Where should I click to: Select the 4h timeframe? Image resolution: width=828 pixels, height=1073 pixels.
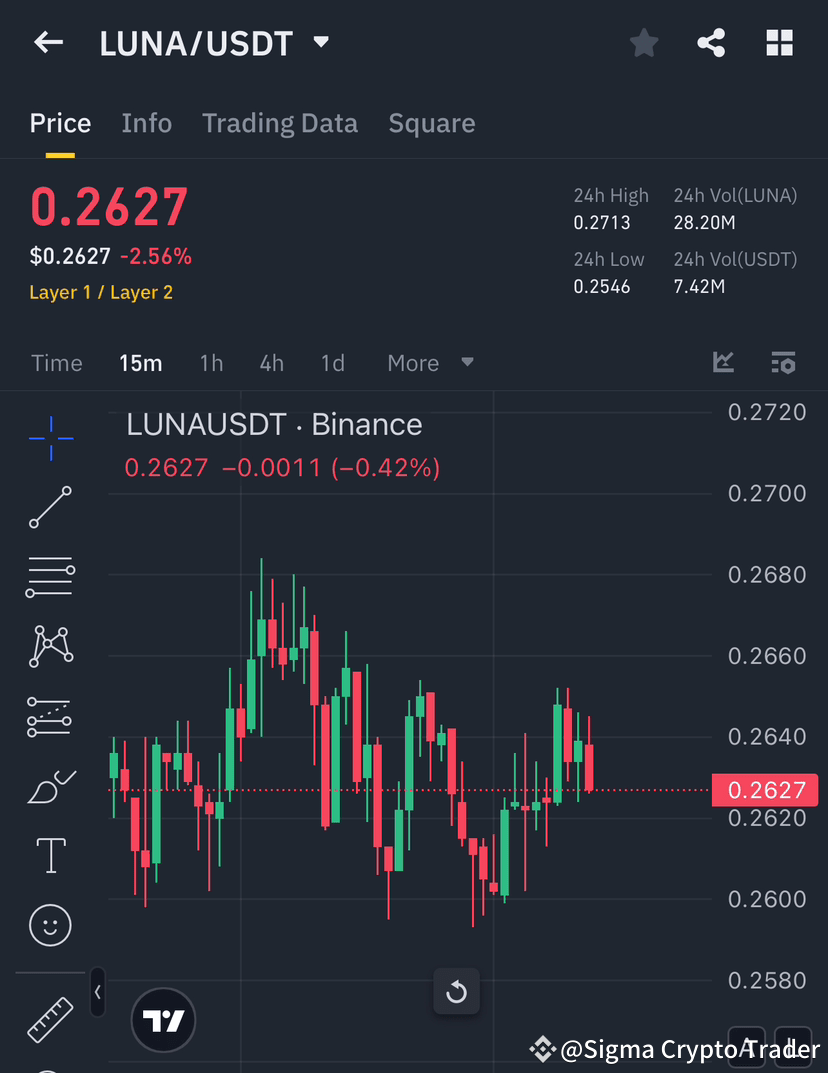tap(271, 363)
